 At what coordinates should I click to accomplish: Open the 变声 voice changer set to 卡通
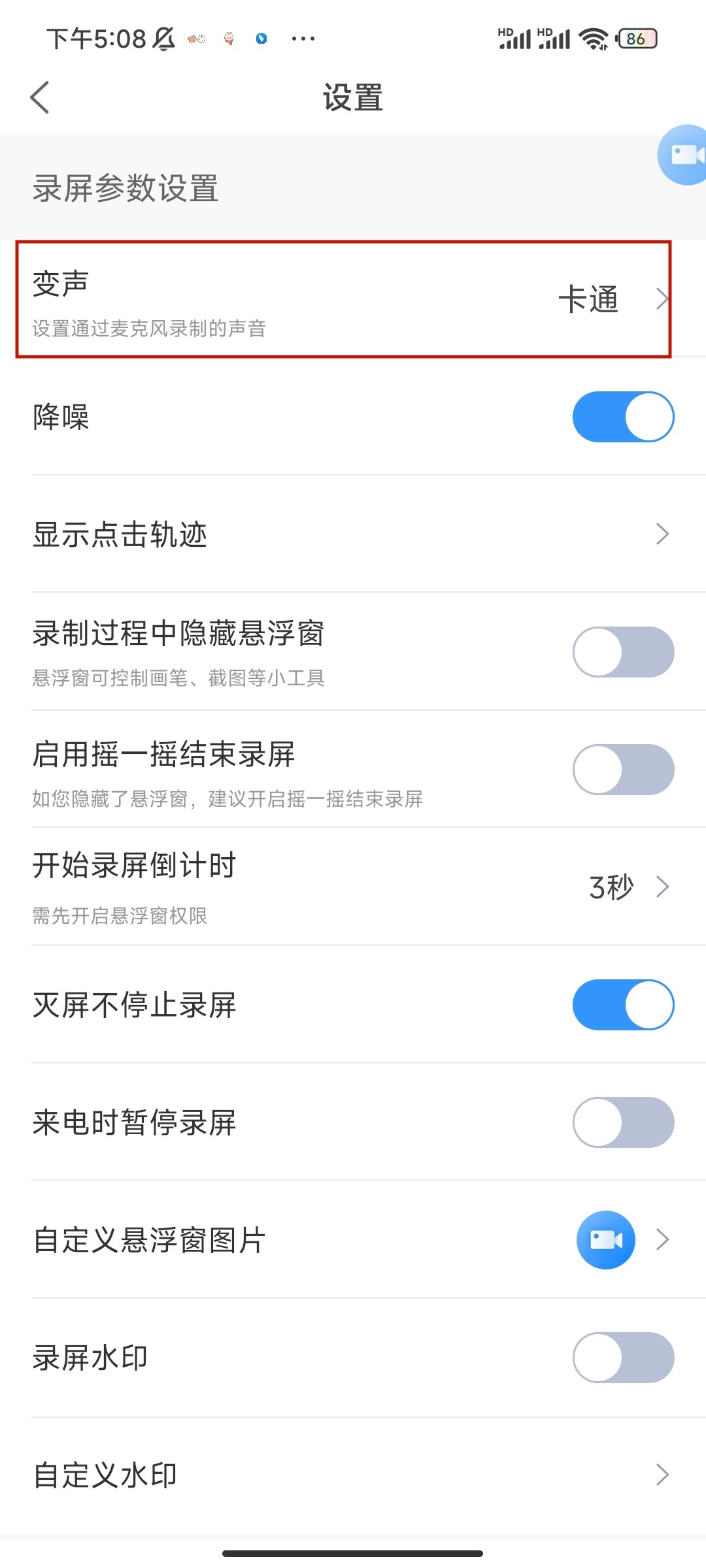[x=353, y=299]
